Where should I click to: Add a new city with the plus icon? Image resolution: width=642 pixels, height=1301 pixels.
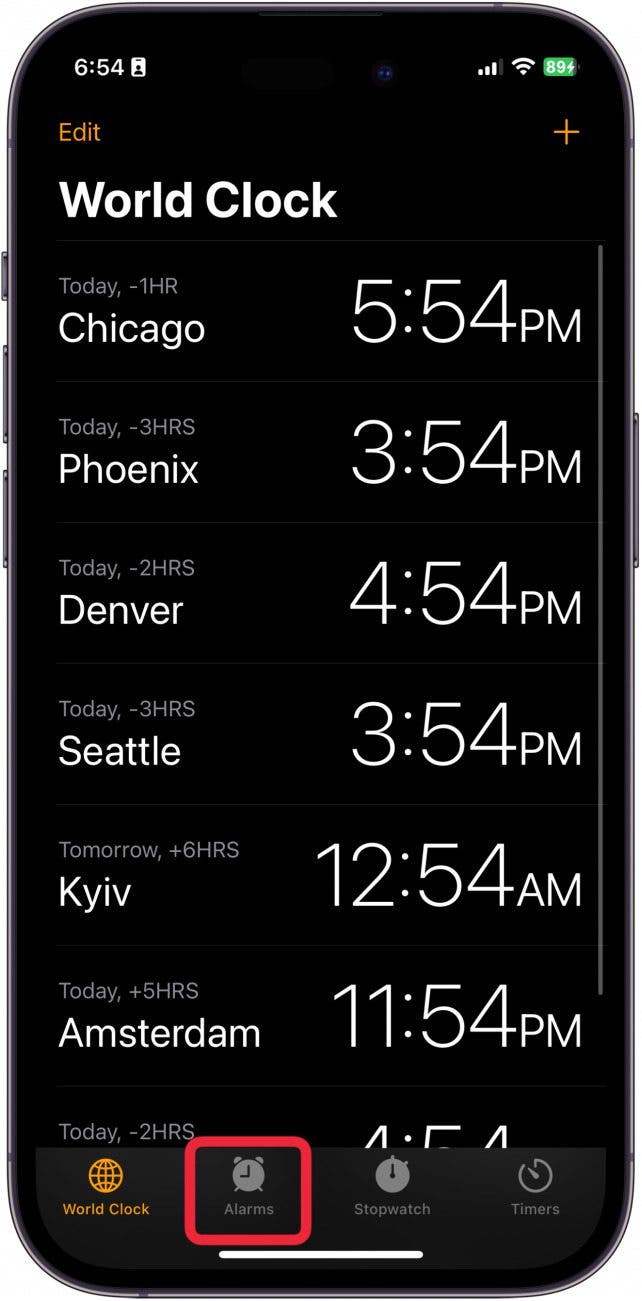[566, 132]
